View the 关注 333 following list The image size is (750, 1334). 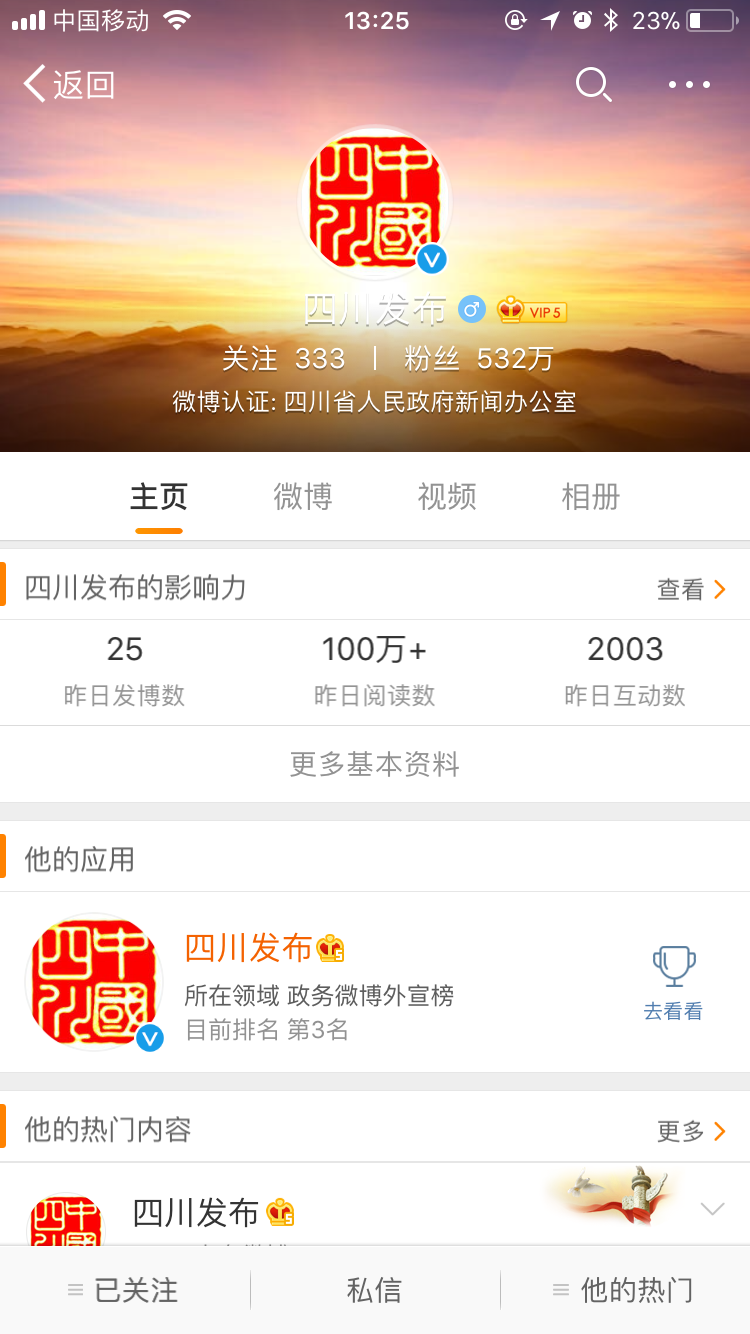pos(283,358)
